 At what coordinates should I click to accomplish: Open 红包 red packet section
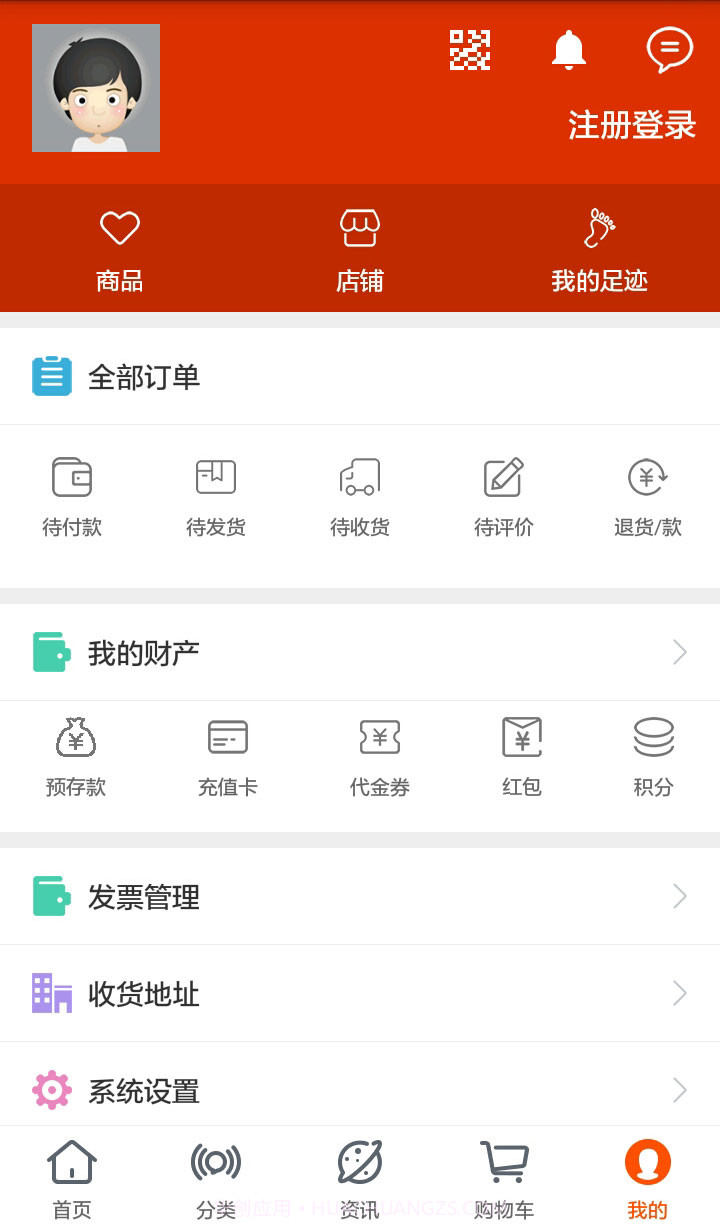522,755
